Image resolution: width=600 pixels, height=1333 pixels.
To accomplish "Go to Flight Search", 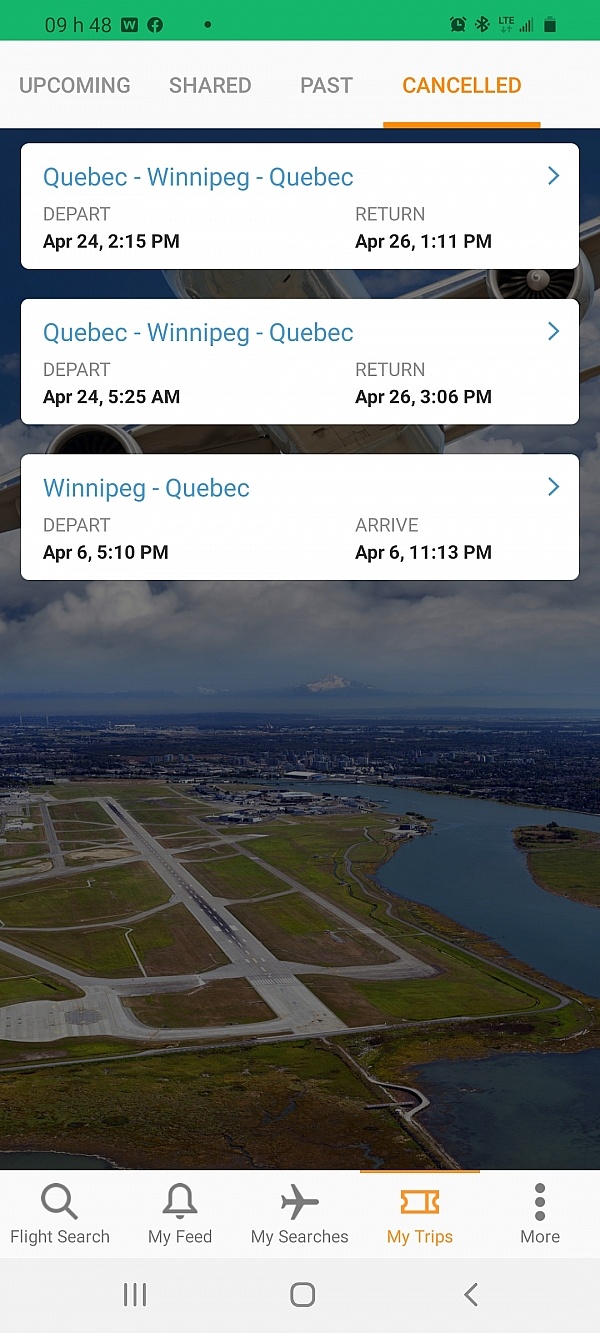I will pos(60,1214).
